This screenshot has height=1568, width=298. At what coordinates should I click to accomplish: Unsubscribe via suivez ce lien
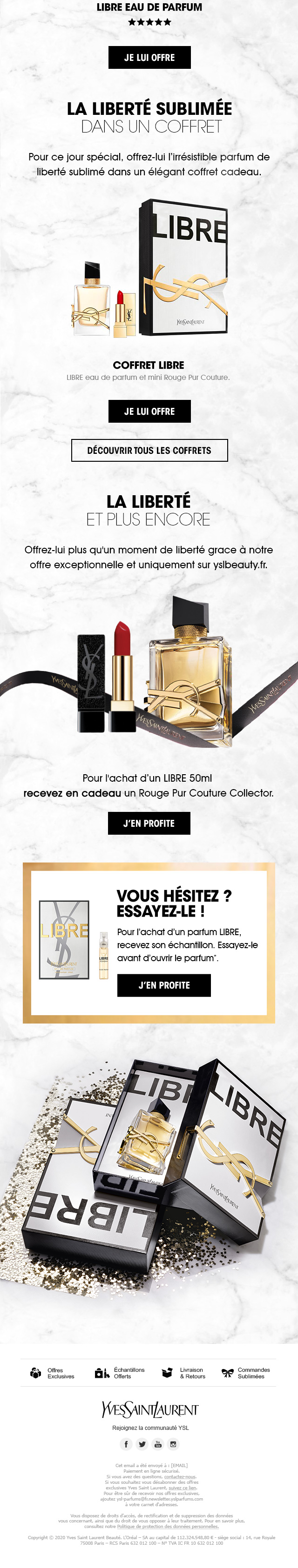coord(183,1488)
